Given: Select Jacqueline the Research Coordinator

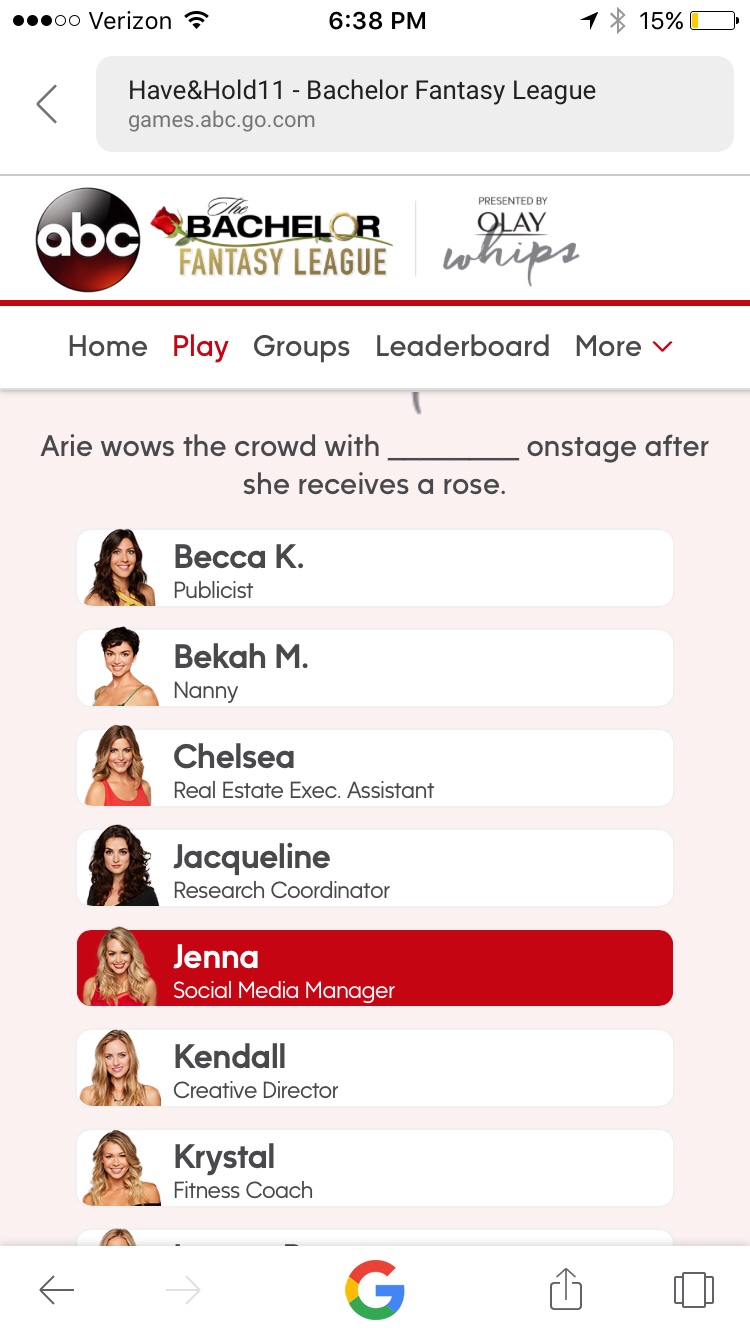Looking at the screenshot, I should (375, 868).
